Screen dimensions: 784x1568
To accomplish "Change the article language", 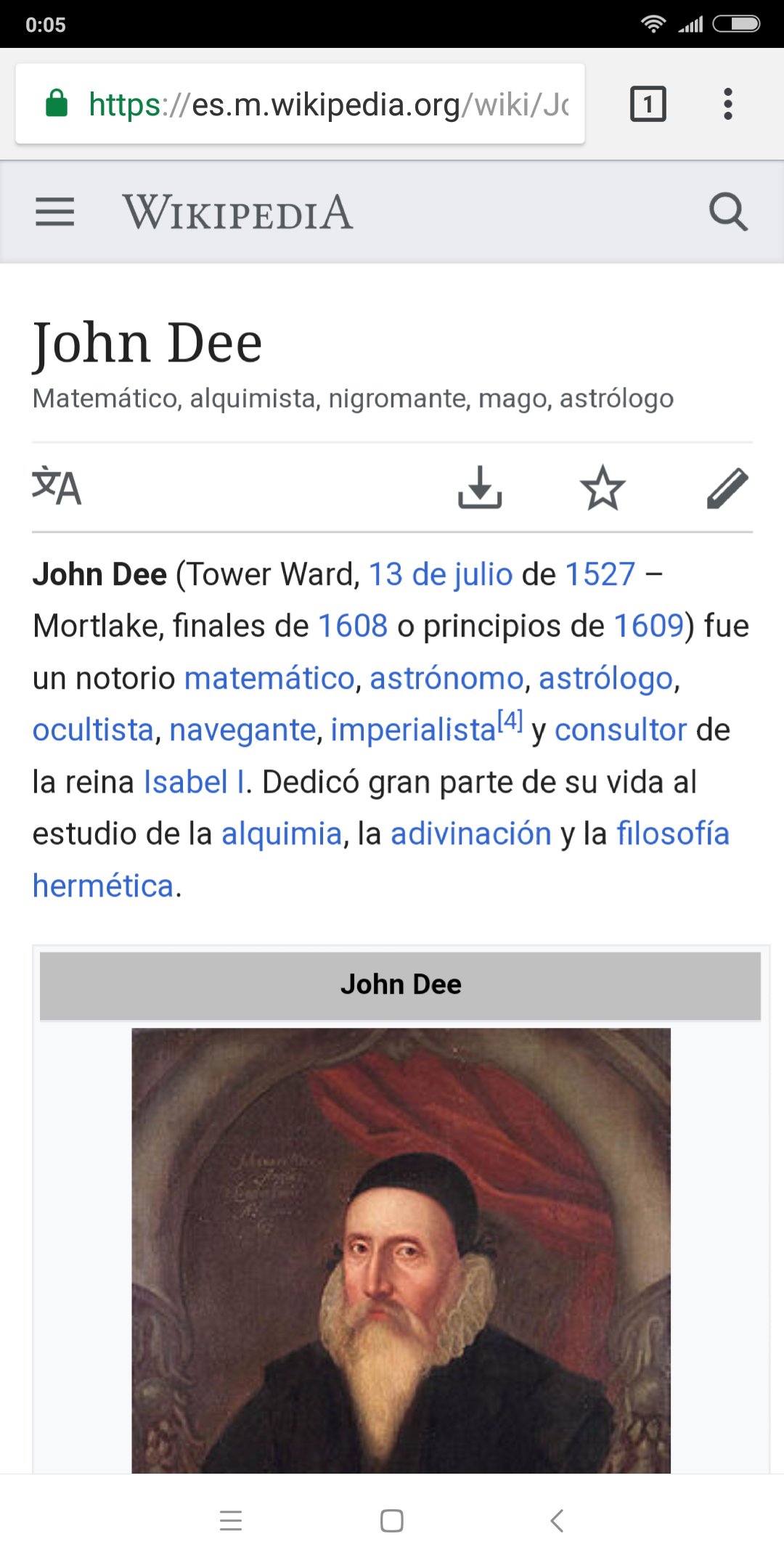I will (x=57, y=486).
